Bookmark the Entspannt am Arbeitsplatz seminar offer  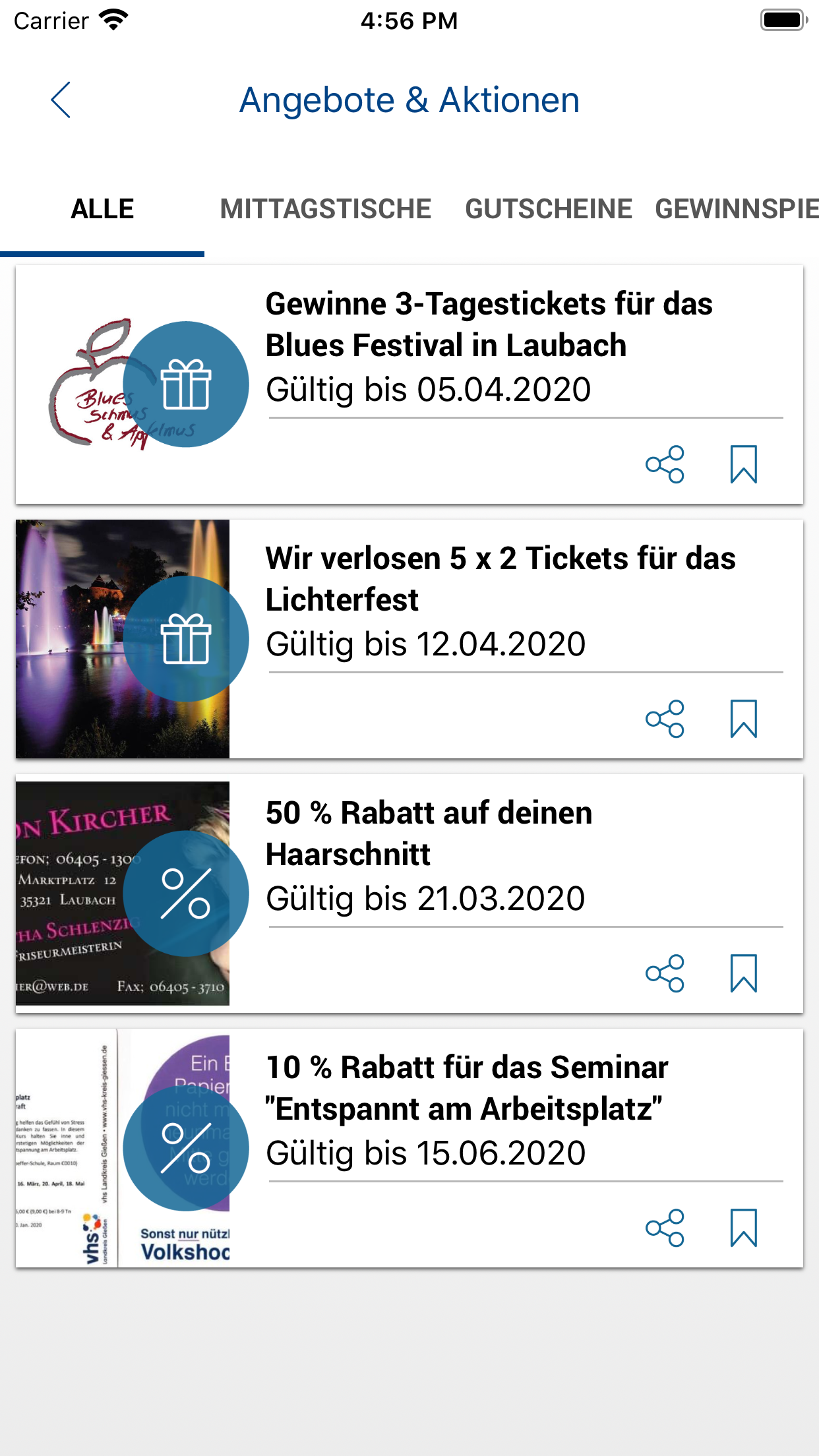click(x=743, y=1228)
